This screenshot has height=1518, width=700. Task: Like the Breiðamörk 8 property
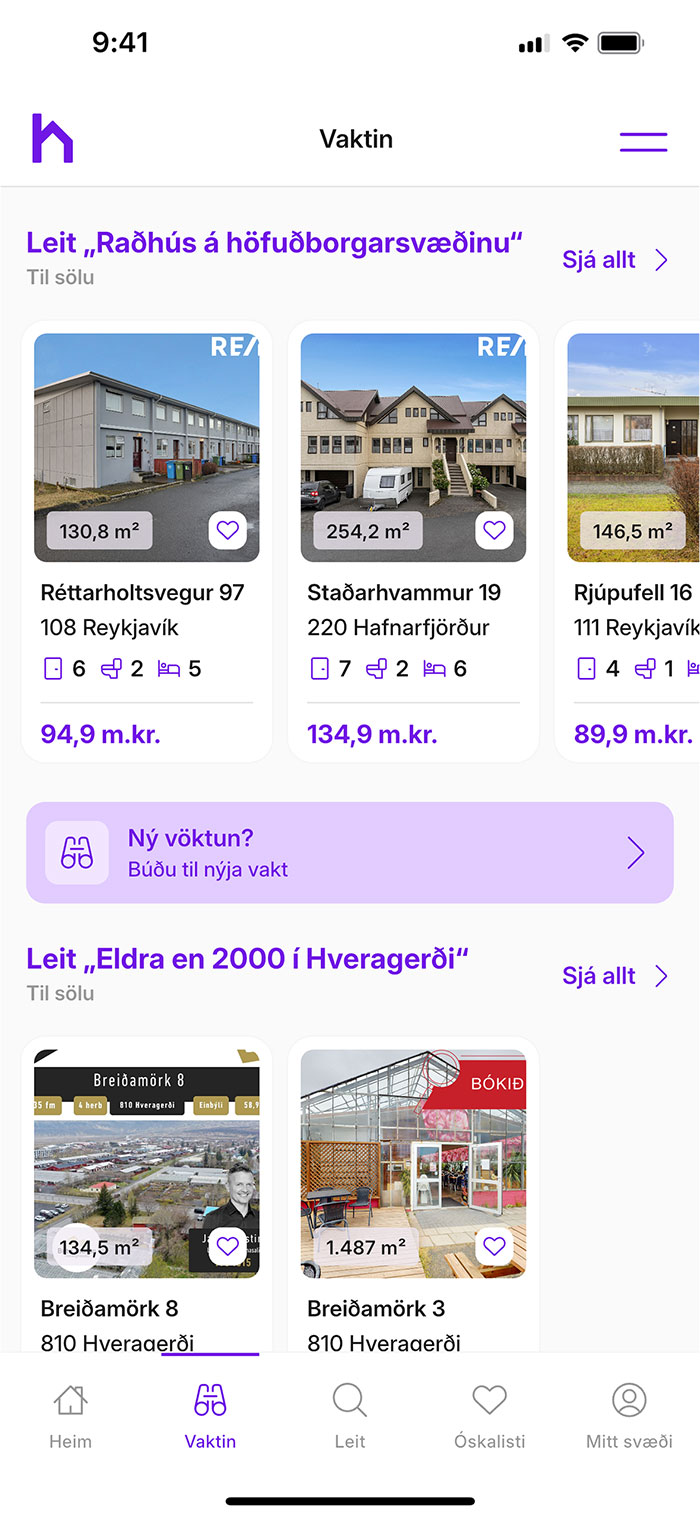point(228,1246)
